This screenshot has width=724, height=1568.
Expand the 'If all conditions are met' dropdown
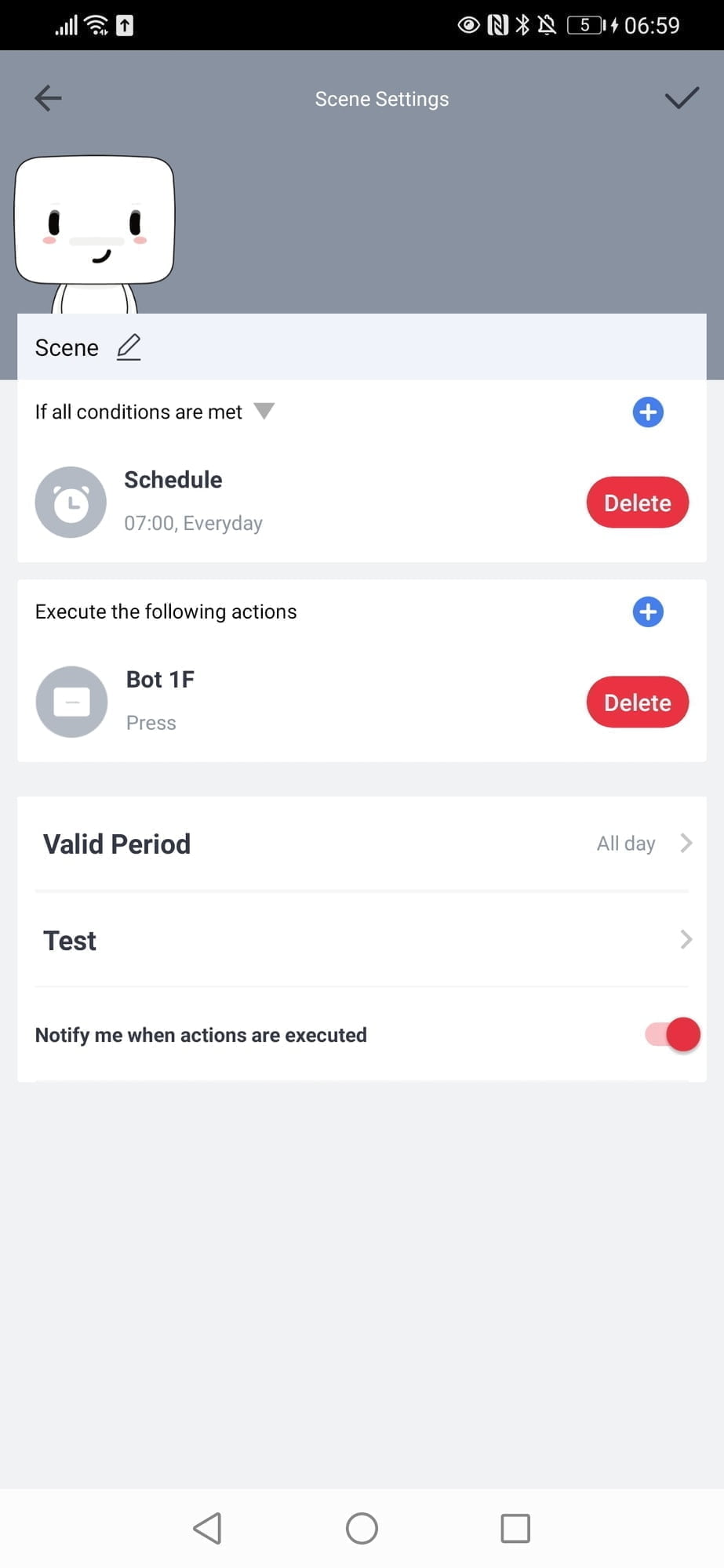pyautogui.click(x=264, y=411)
